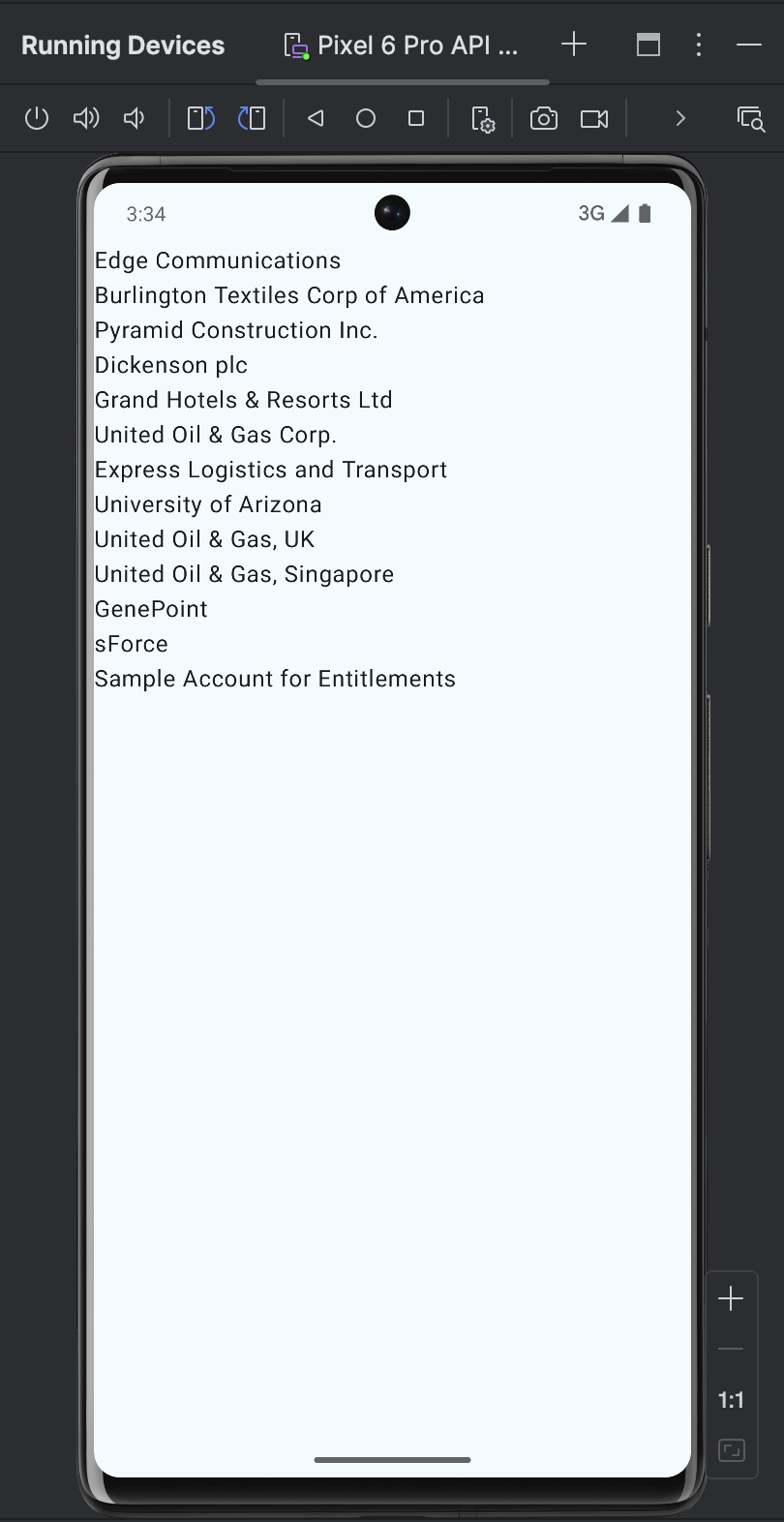Start screen recording with video icon
This screenshot has width=784, height=1522.
(594, 118)
